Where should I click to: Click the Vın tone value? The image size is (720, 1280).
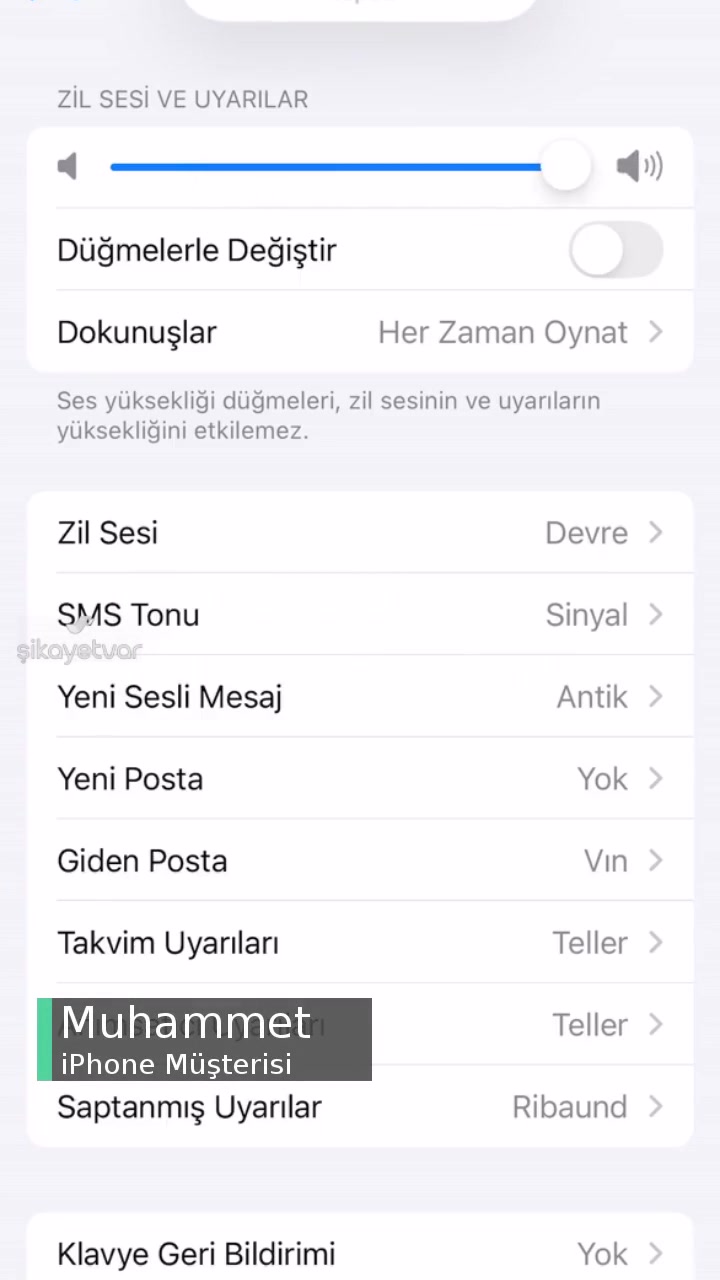tap(605, 861)
